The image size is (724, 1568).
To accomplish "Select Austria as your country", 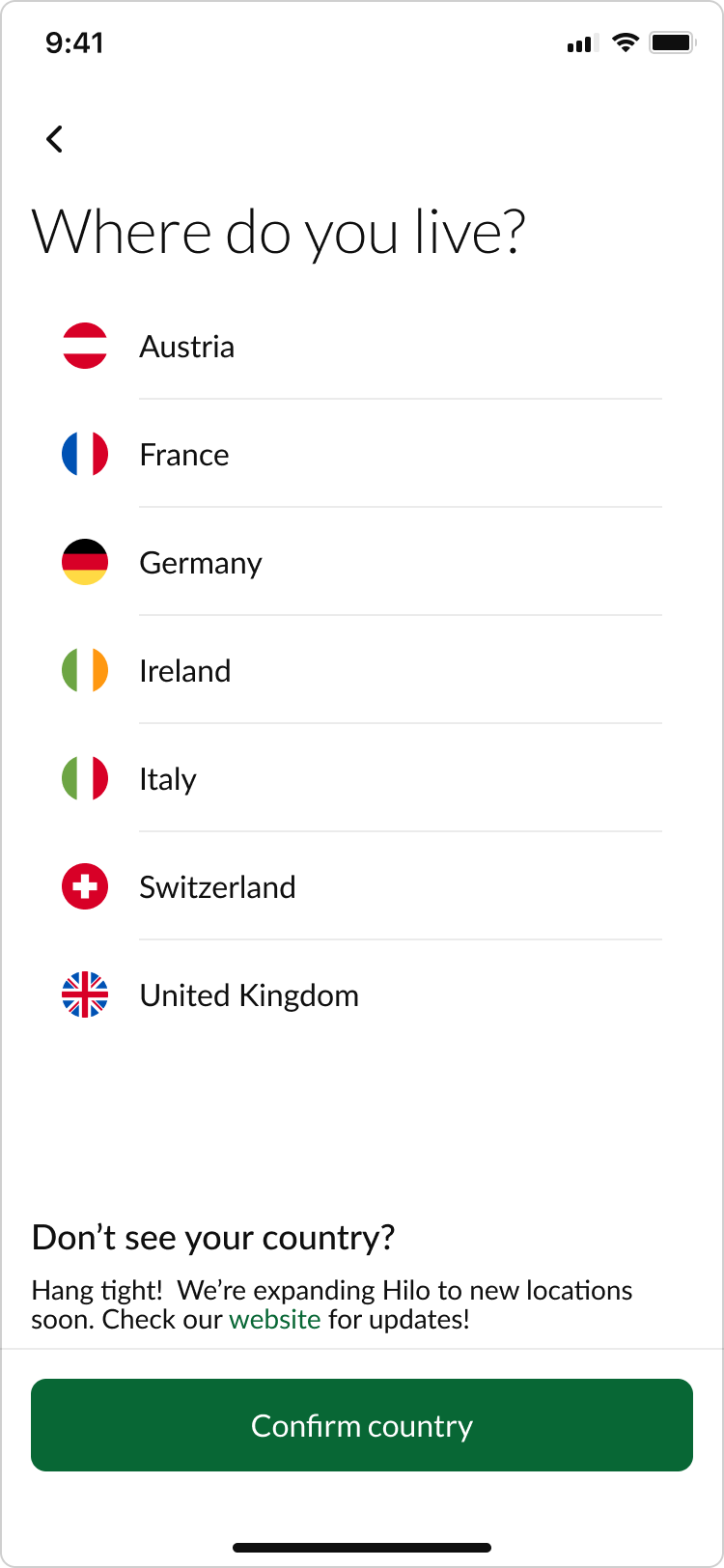I will point(187,347).
